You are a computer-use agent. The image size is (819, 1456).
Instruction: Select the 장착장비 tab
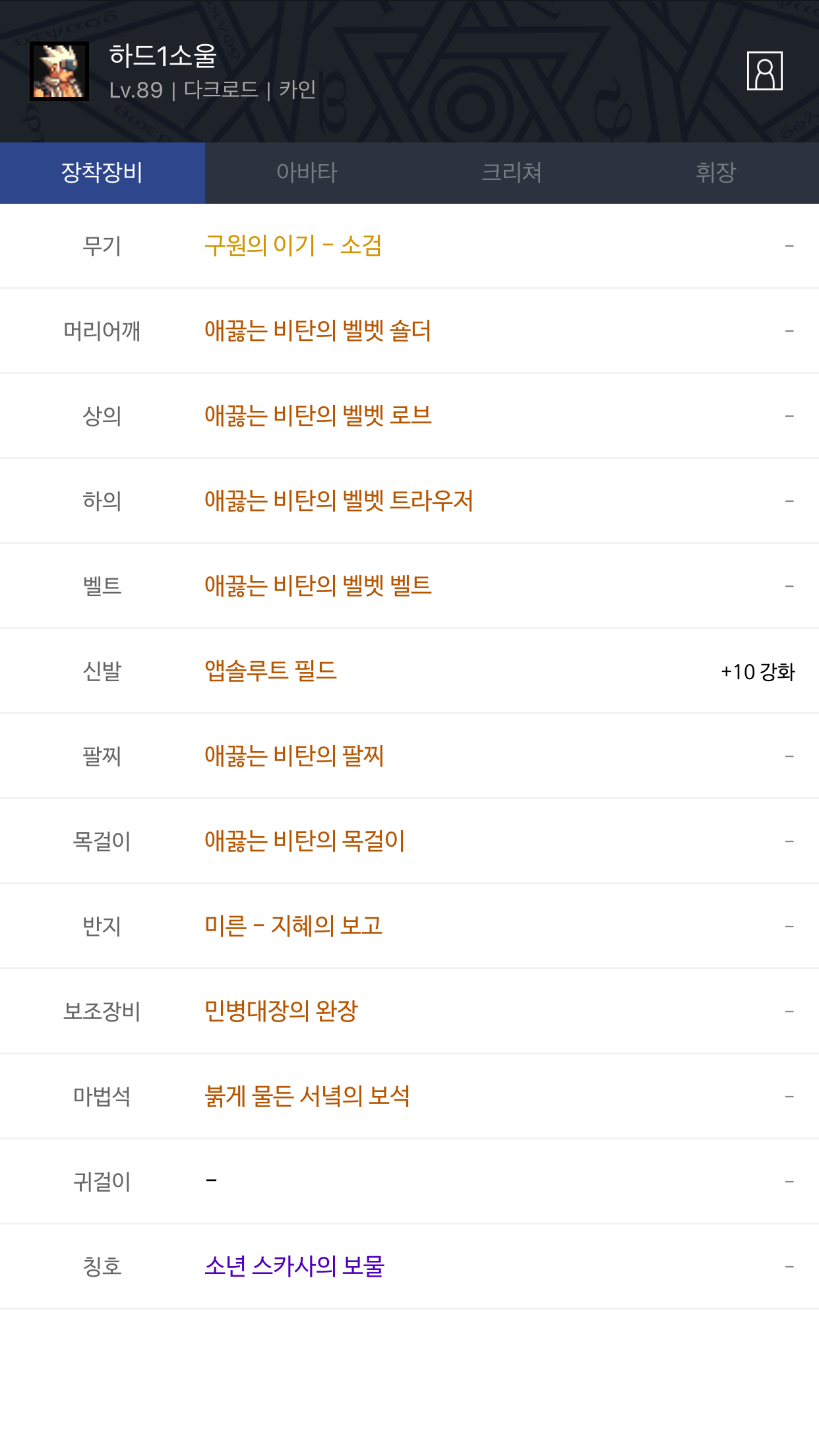click(102, 173)
